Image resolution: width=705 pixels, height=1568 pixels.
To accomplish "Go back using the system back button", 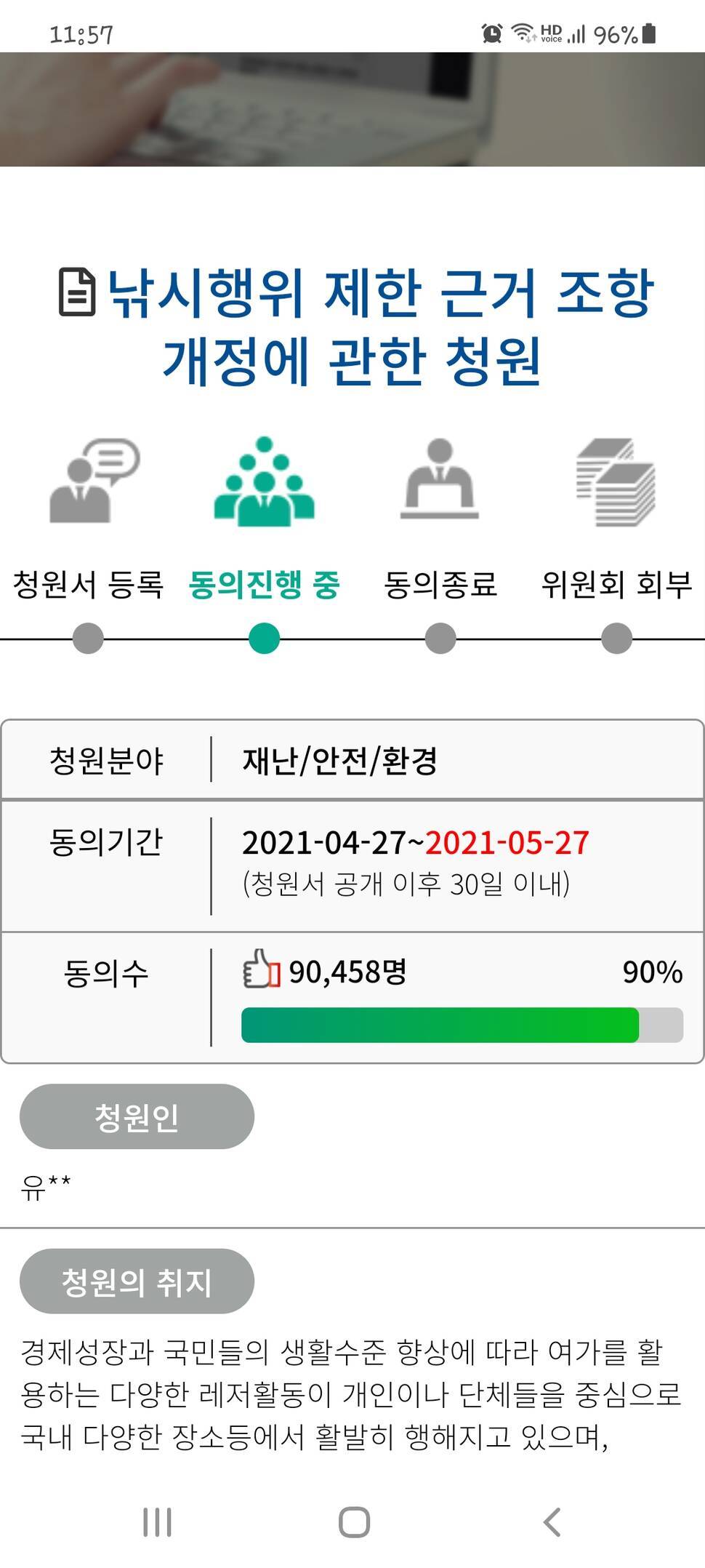I will pos(552,1521).
